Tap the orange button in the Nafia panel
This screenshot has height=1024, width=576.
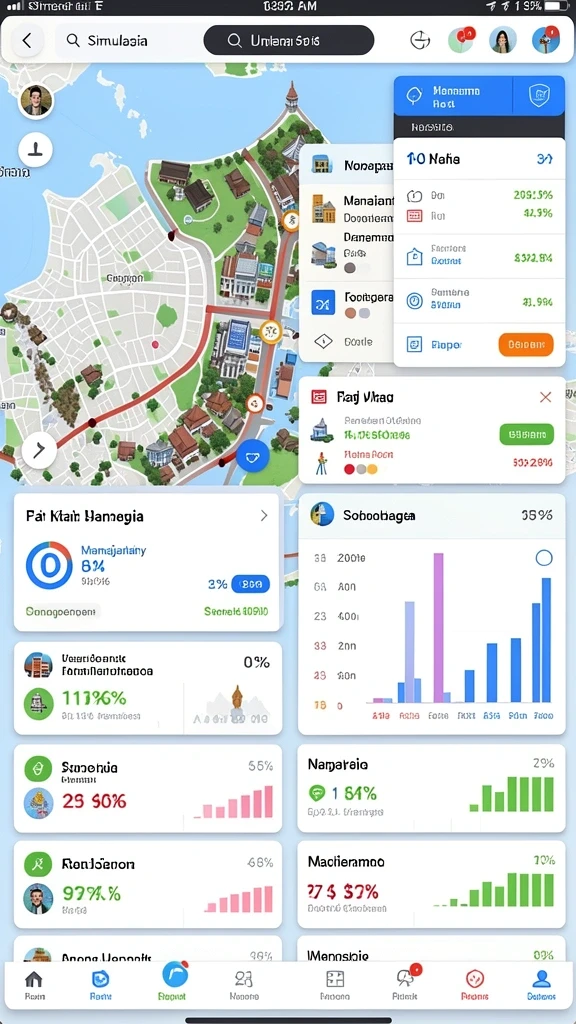525,344
